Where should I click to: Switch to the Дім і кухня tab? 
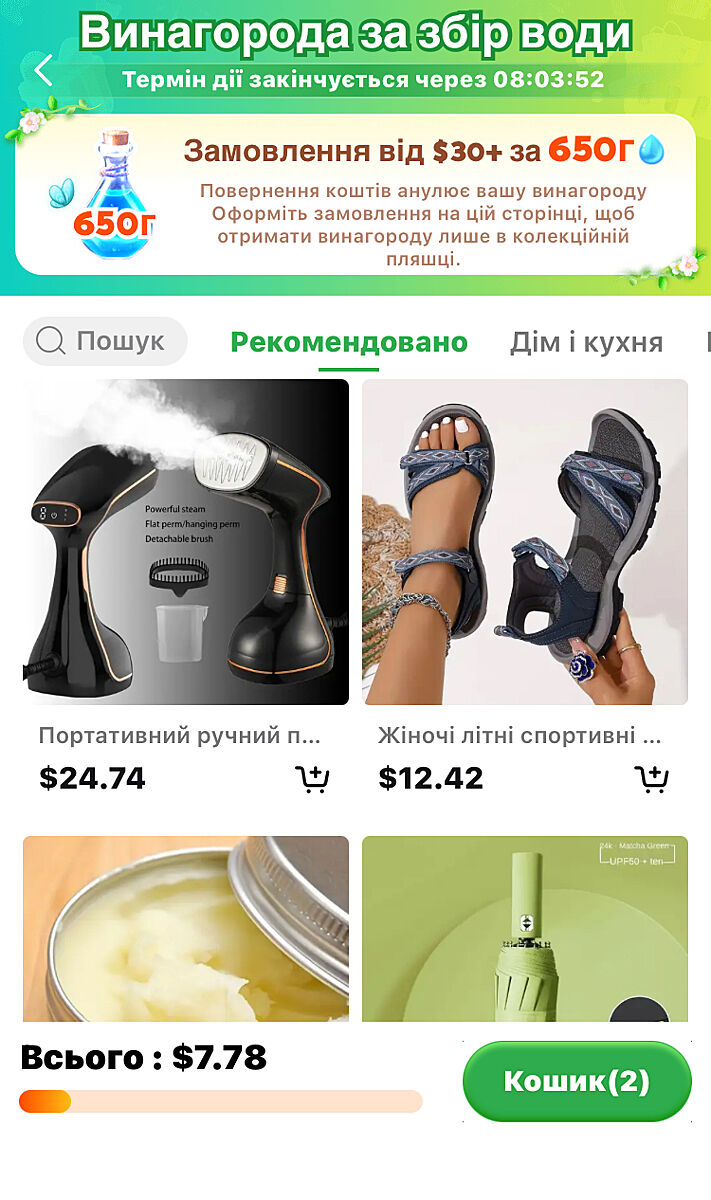[x=586, y=342]
